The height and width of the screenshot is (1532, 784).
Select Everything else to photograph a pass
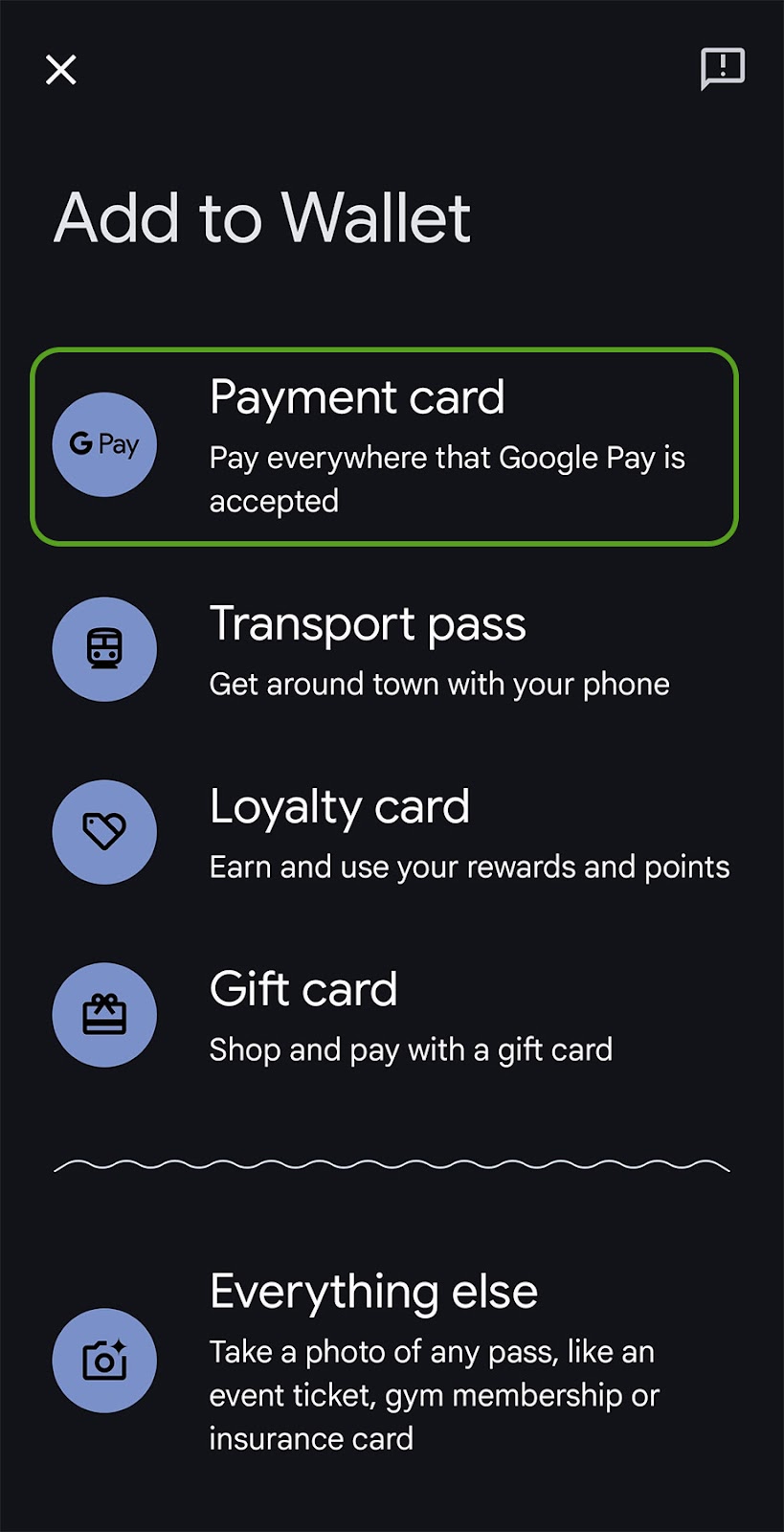(383, 1360)
